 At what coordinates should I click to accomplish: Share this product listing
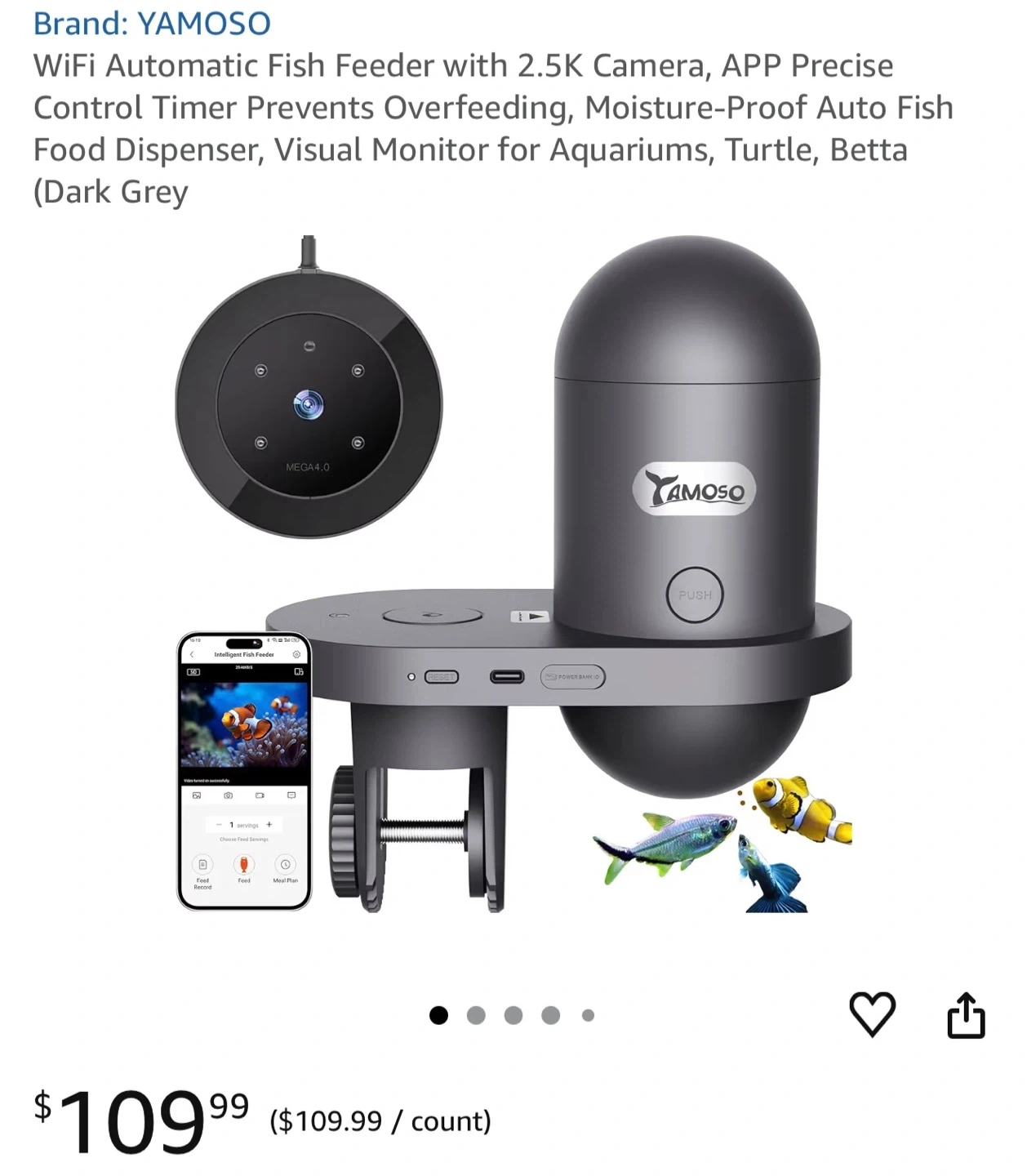(x=966, y=1015)
